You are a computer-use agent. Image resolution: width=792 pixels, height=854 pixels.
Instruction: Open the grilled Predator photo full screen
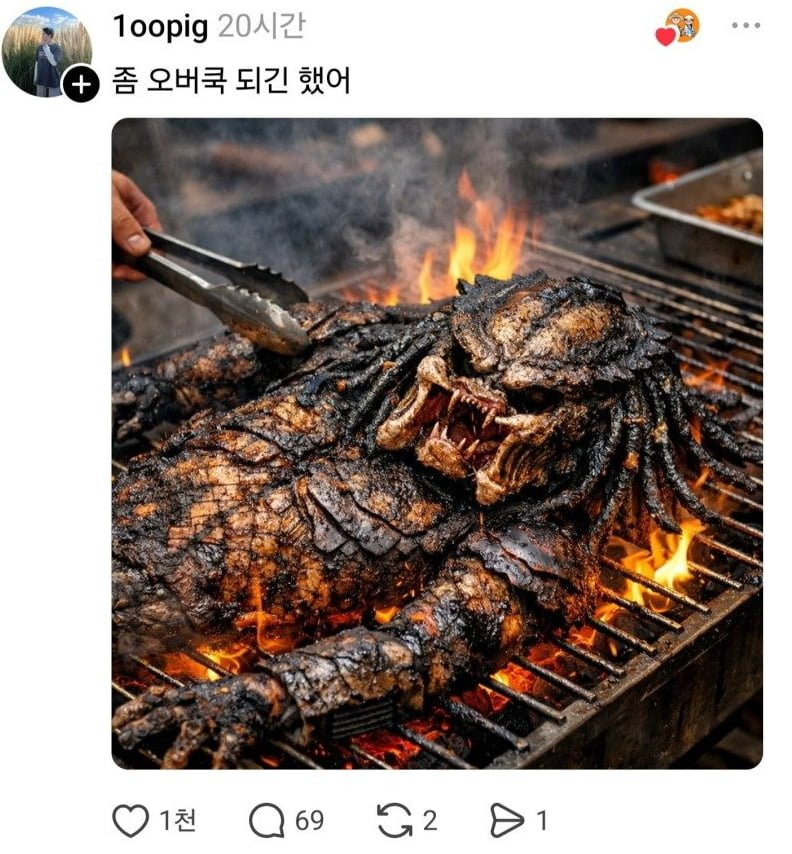(436, 443)
